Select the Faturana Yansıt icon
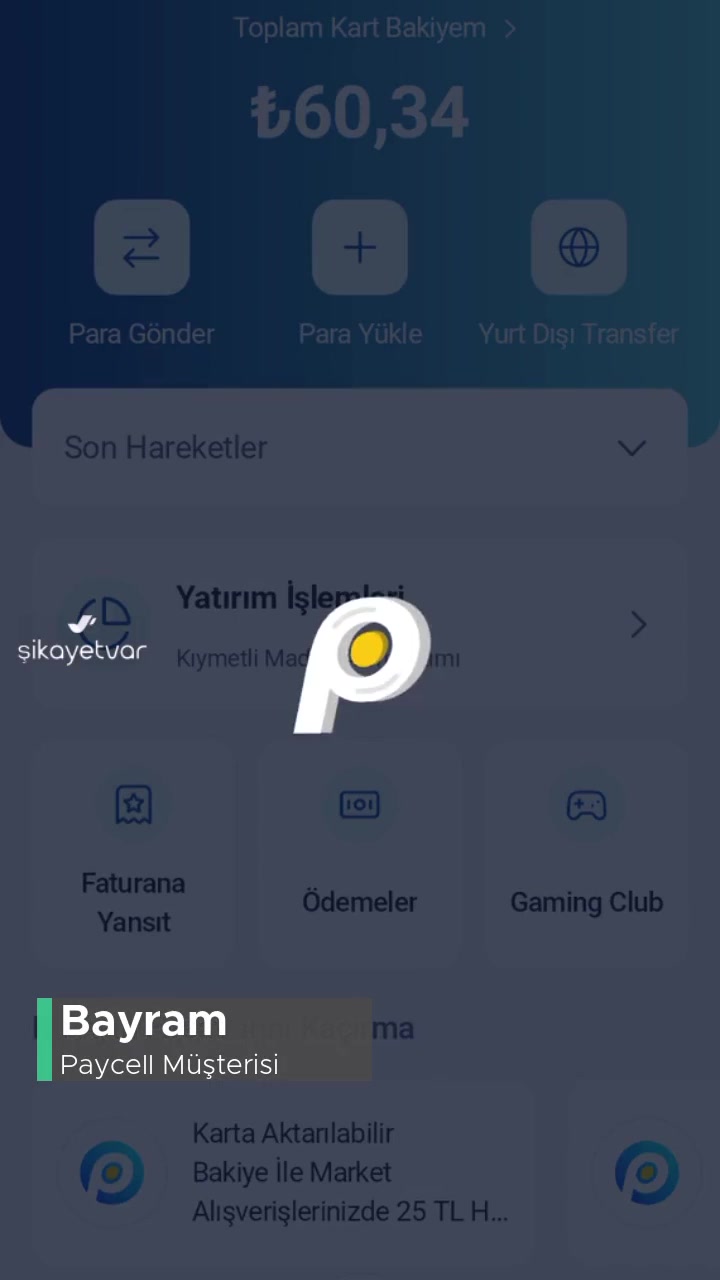720x1280 pixels. pyautogui.click(x=133, y=805)
